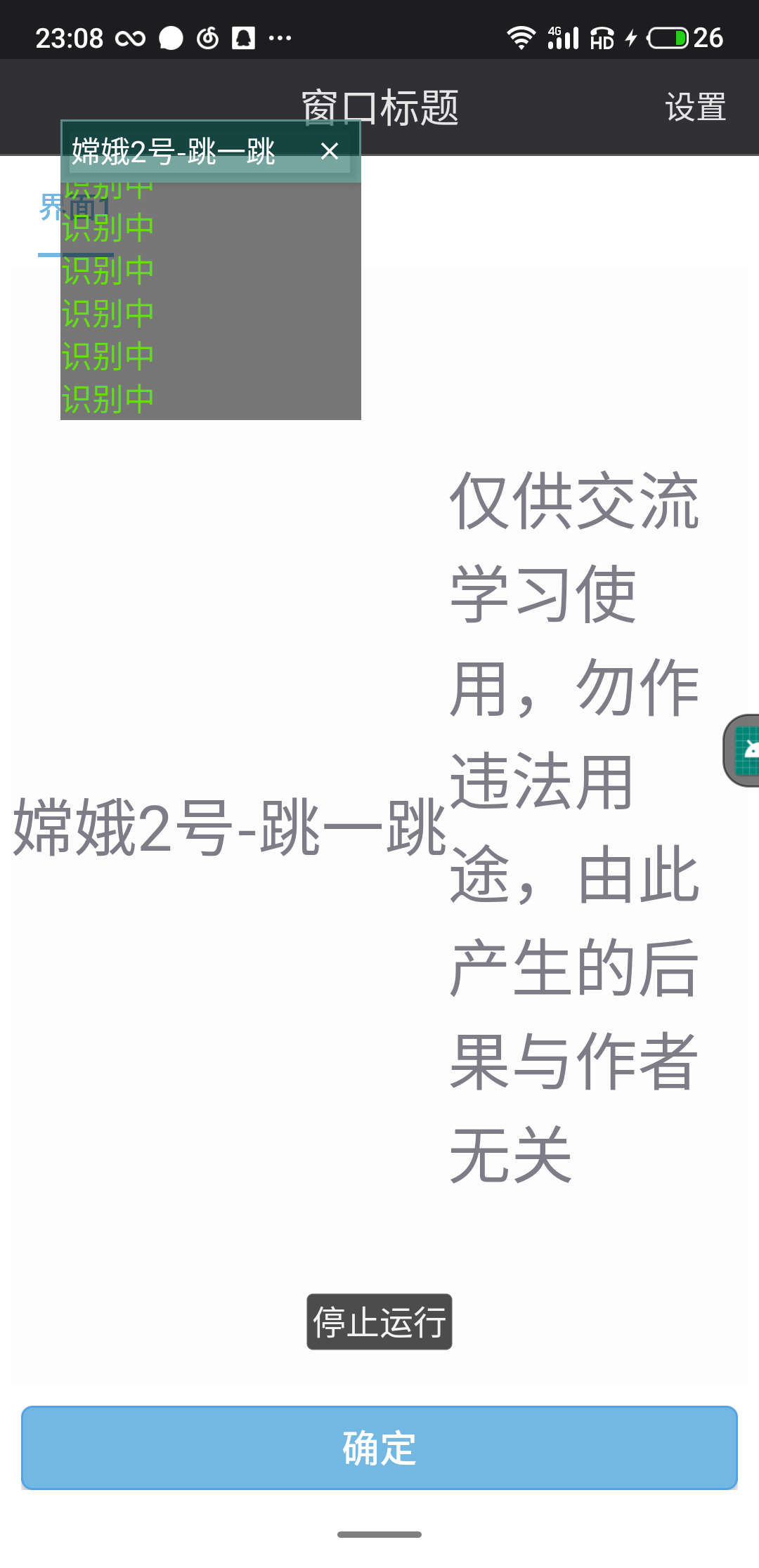Select the last 识别中 log entry
The height and width of the screenshot is (1568, 759).
tap(107, 398)
